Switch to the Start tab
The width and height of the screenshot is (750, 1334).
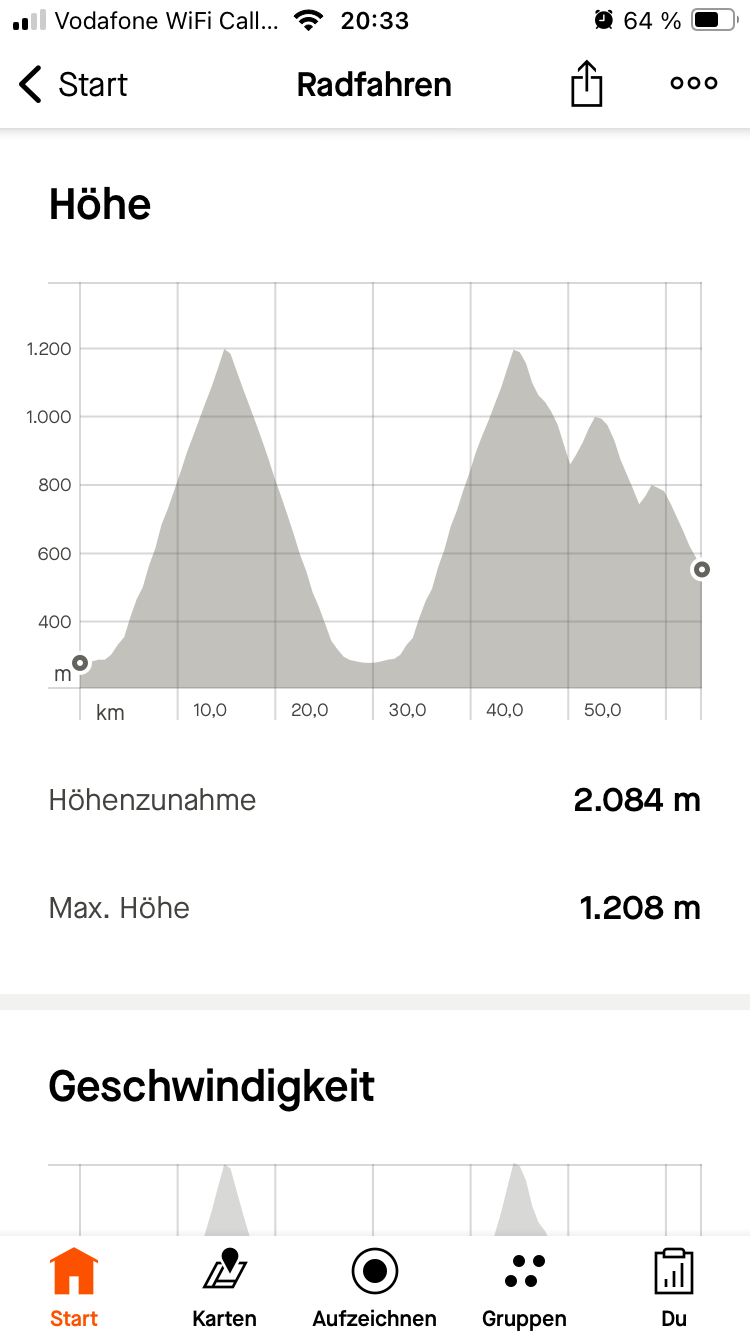point(74,1287)
